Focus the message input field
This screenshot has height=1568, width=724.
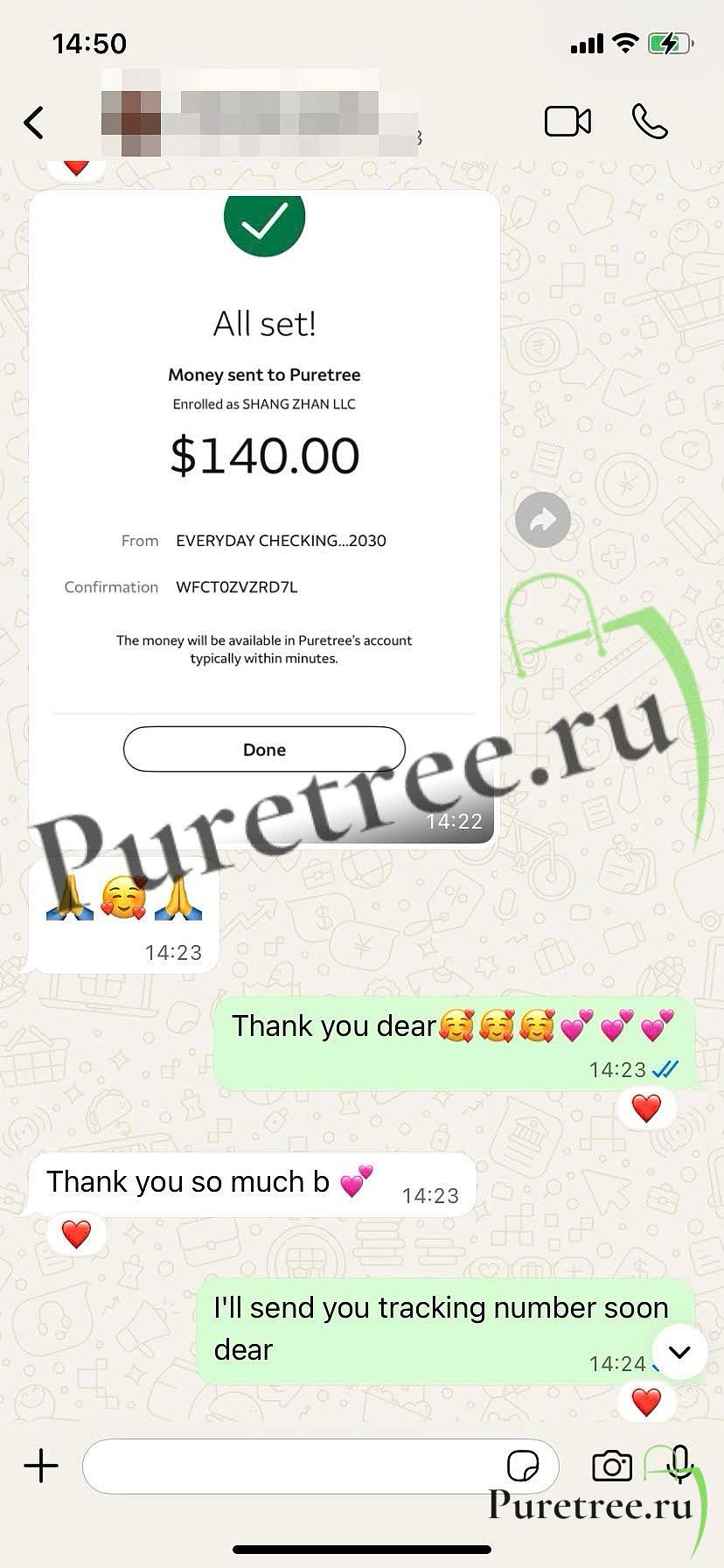[x=289, y=1466]
